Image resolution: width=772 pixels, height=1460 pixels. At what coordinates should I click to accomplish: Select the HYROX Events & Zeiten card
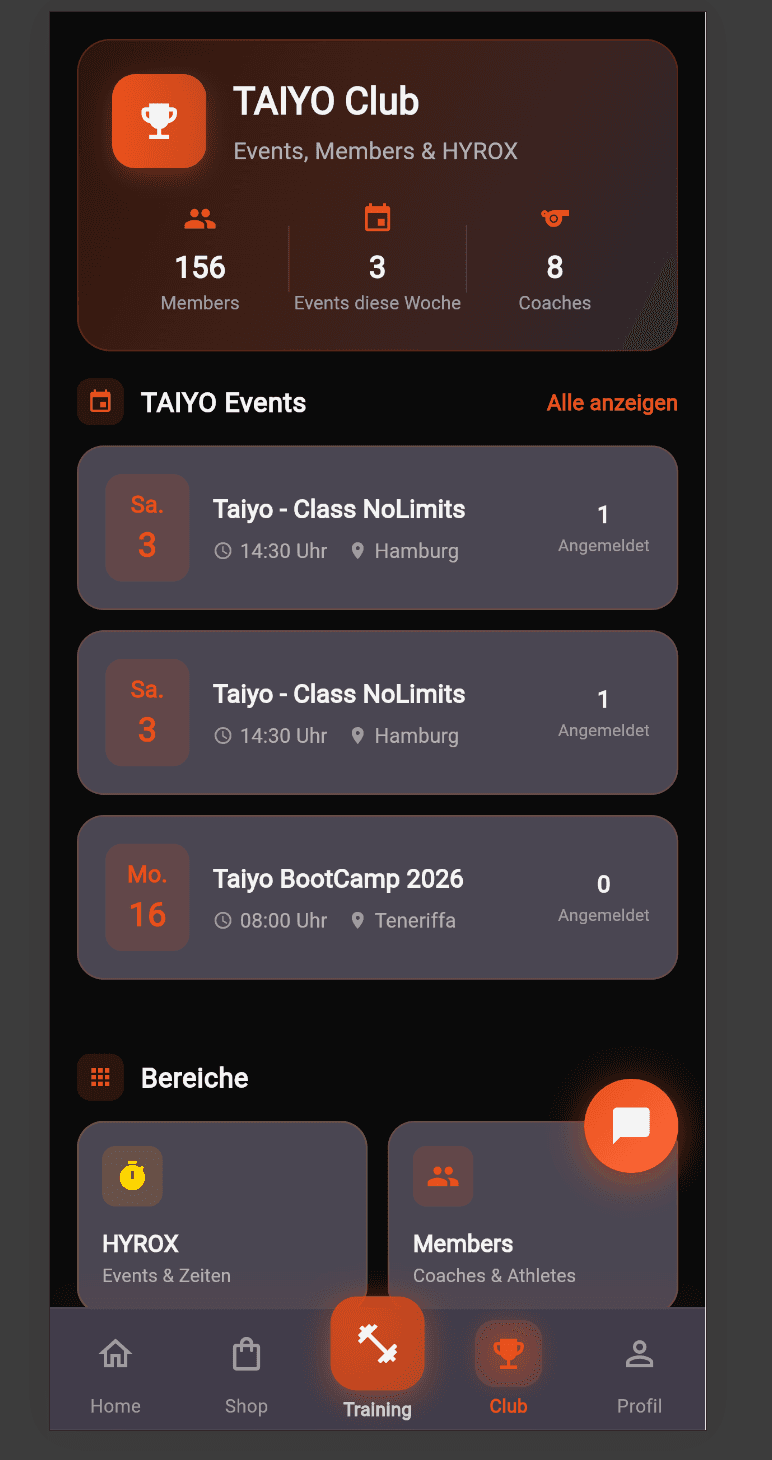click(222, 1216)
